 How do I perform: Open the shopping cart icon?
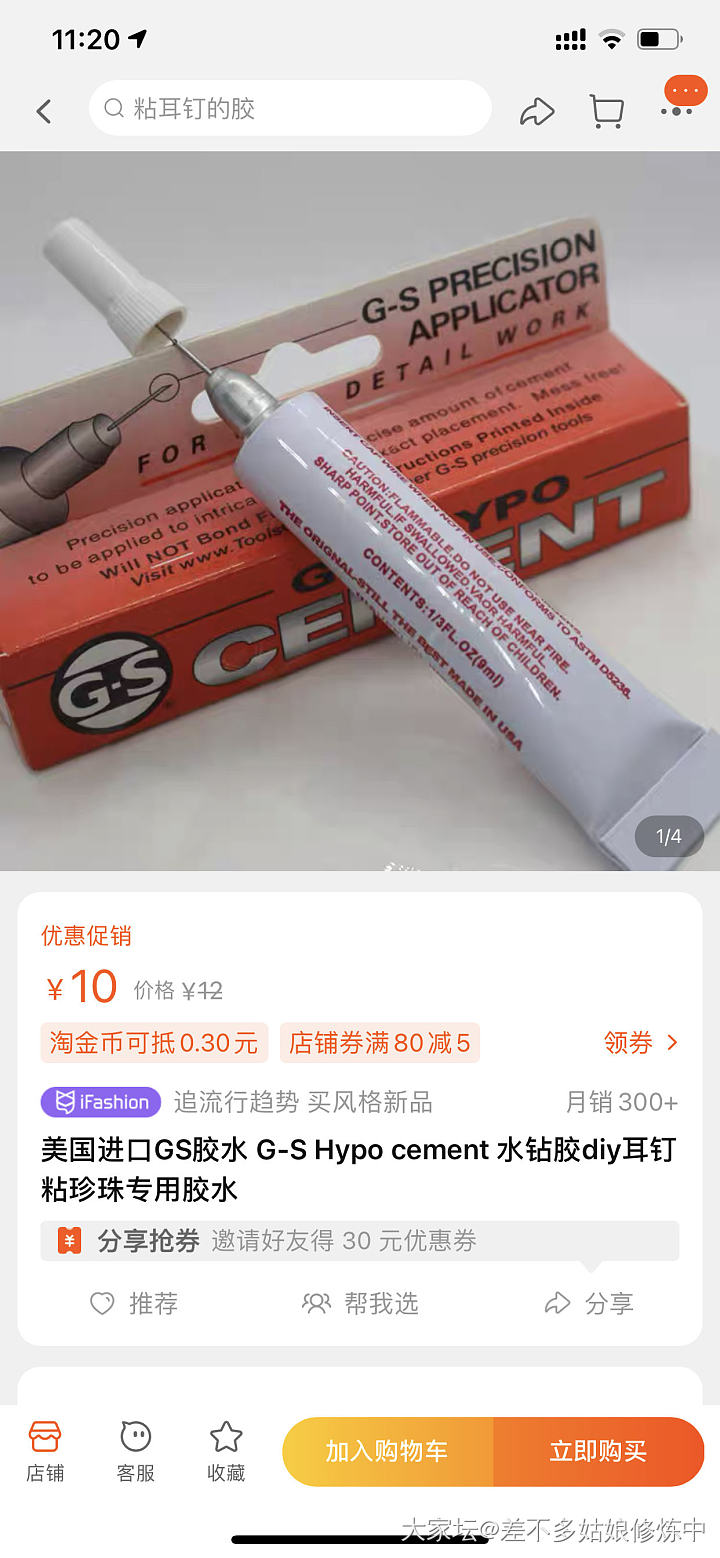pyautogui.click(x=606, y=110)
